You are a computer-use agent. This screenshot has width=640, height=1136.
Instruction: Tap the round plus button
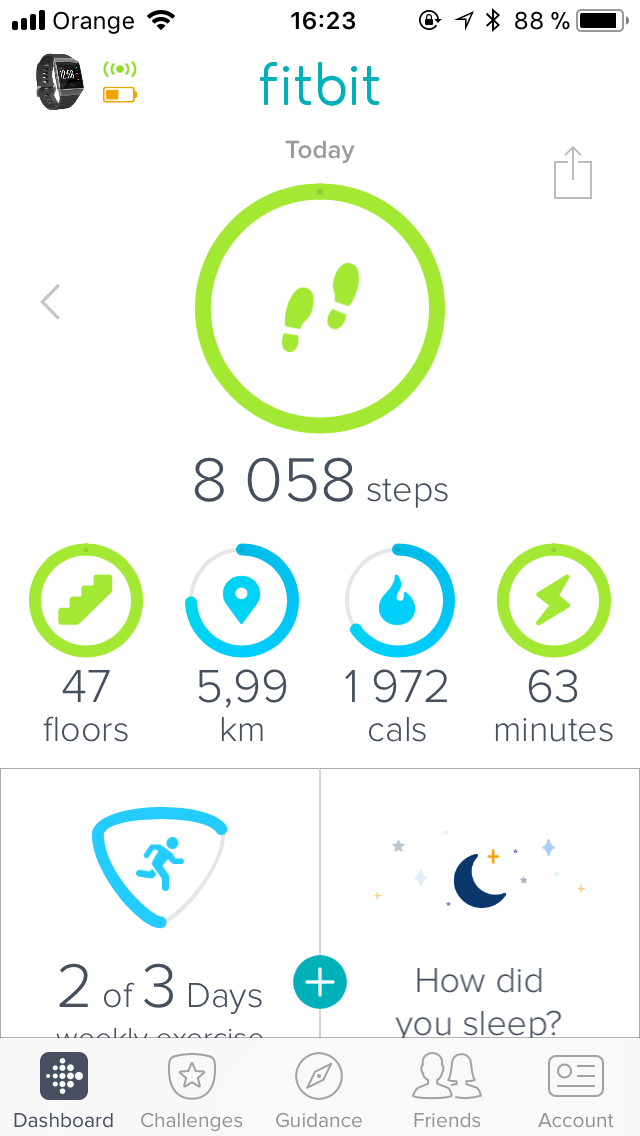click(x=320, y=982)
